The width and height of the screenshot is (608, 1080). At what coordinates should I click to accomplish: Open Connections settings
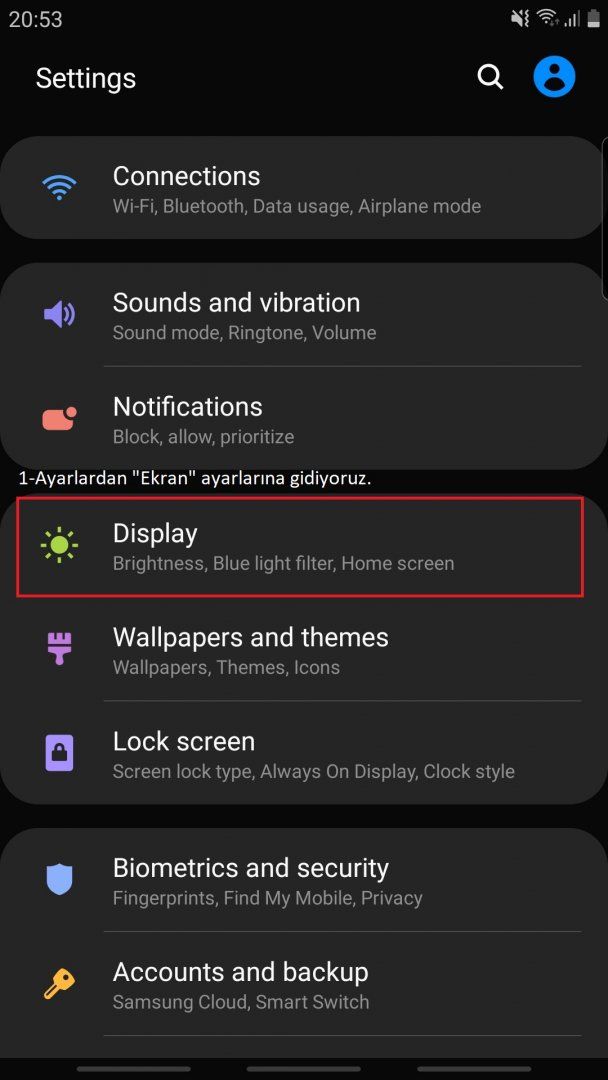[x=300, y=189]
